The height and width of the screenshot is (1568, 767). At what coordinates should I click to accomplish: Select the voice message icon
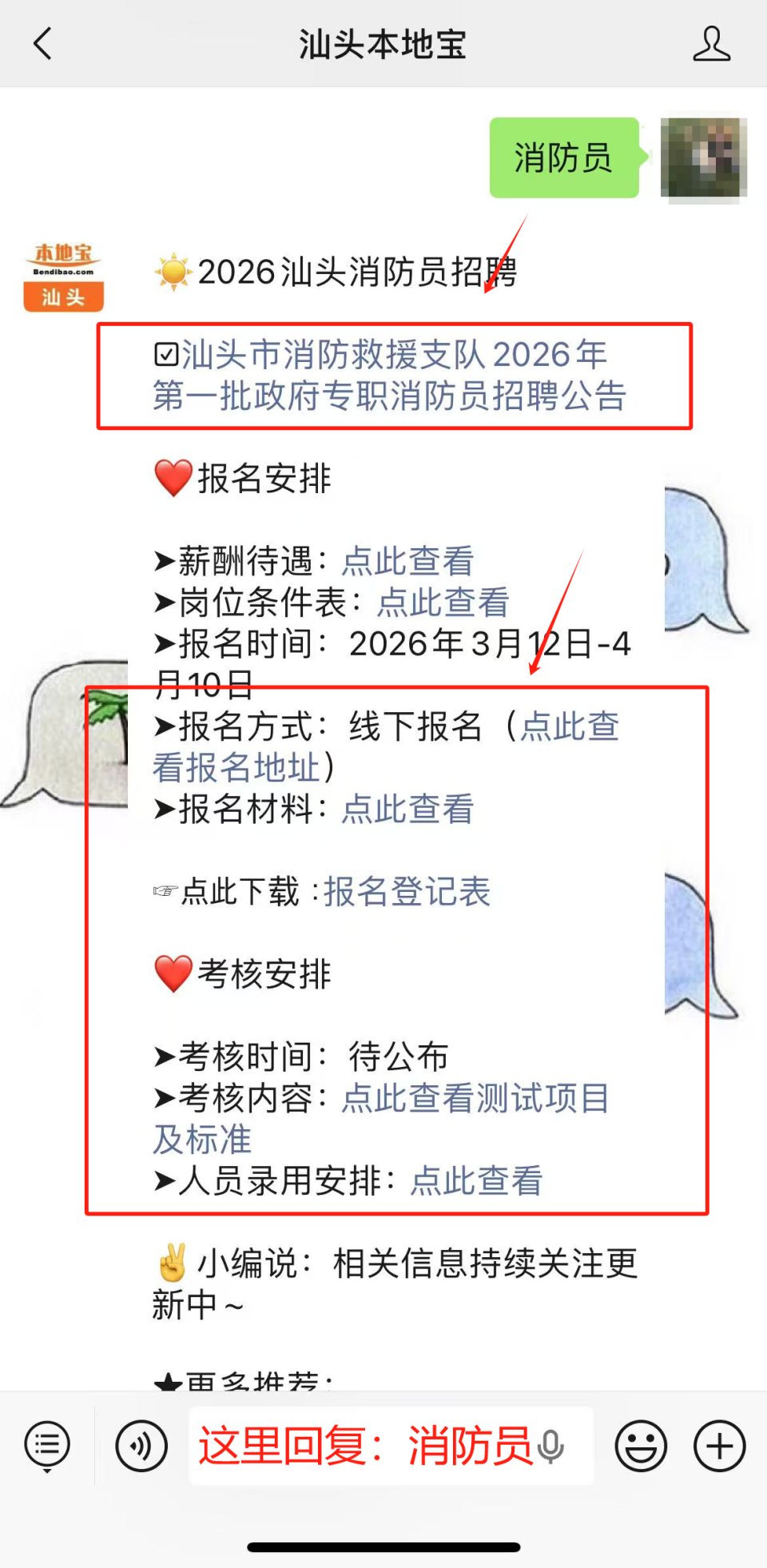tap(140, 1445)
